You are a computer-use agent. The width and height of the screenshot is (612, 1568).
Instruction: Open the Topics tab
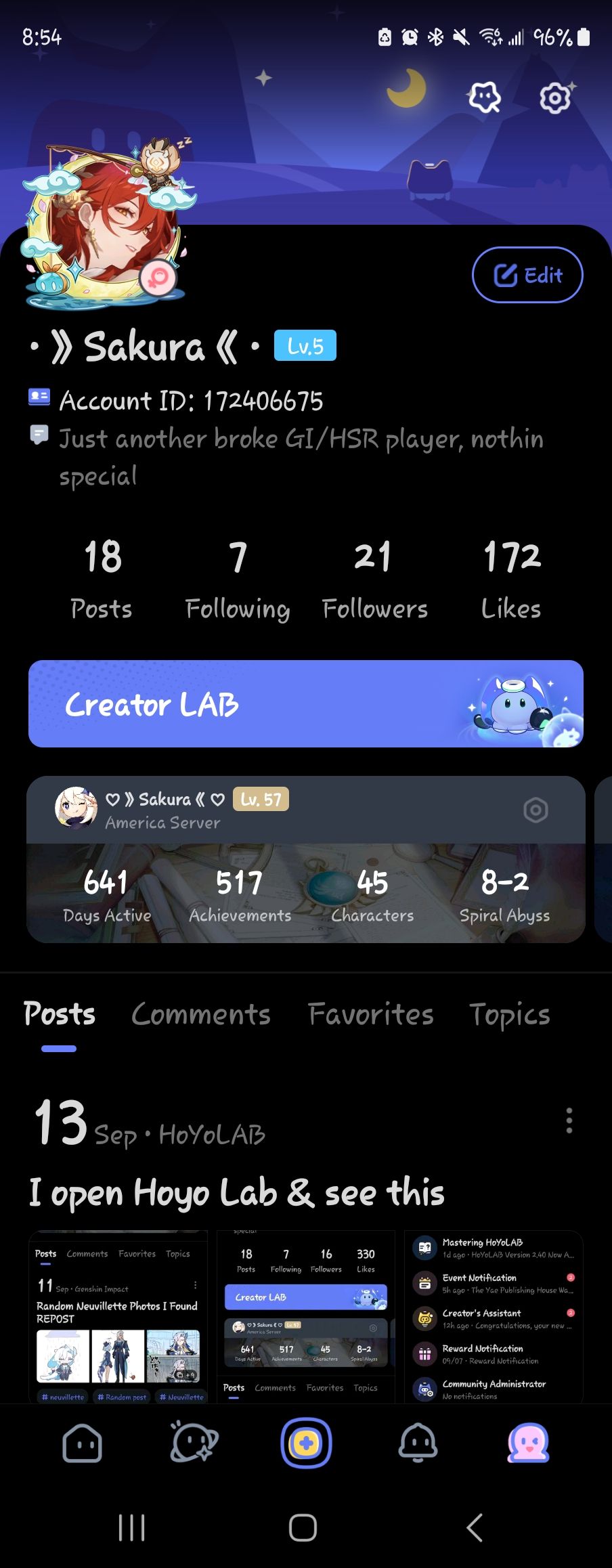[510, 1014]
